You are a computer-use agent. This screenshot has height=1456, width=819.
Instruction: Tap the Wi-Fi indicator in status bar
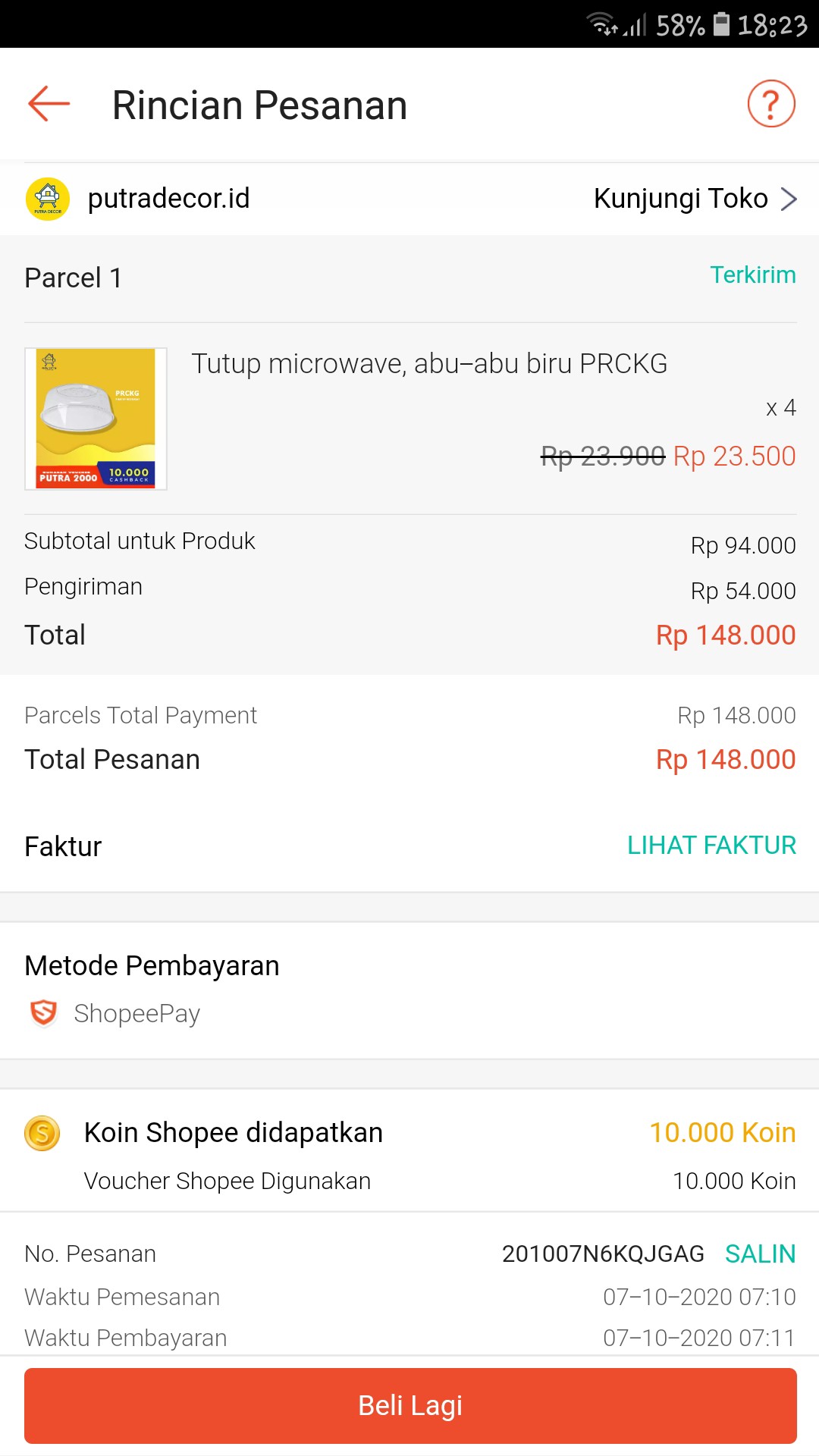click(603, 23)
